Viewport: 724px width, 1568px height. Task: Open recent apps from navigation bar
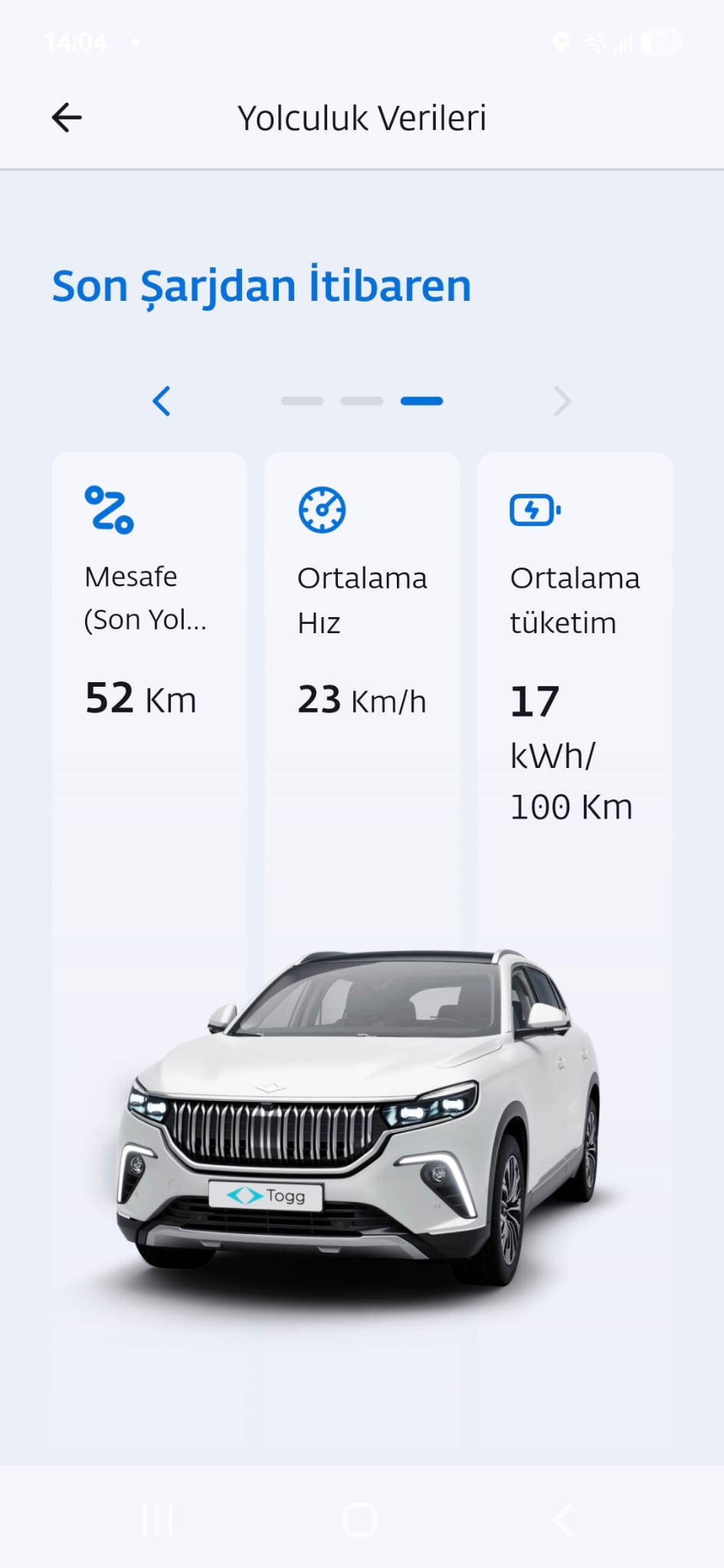(158, 1520)
